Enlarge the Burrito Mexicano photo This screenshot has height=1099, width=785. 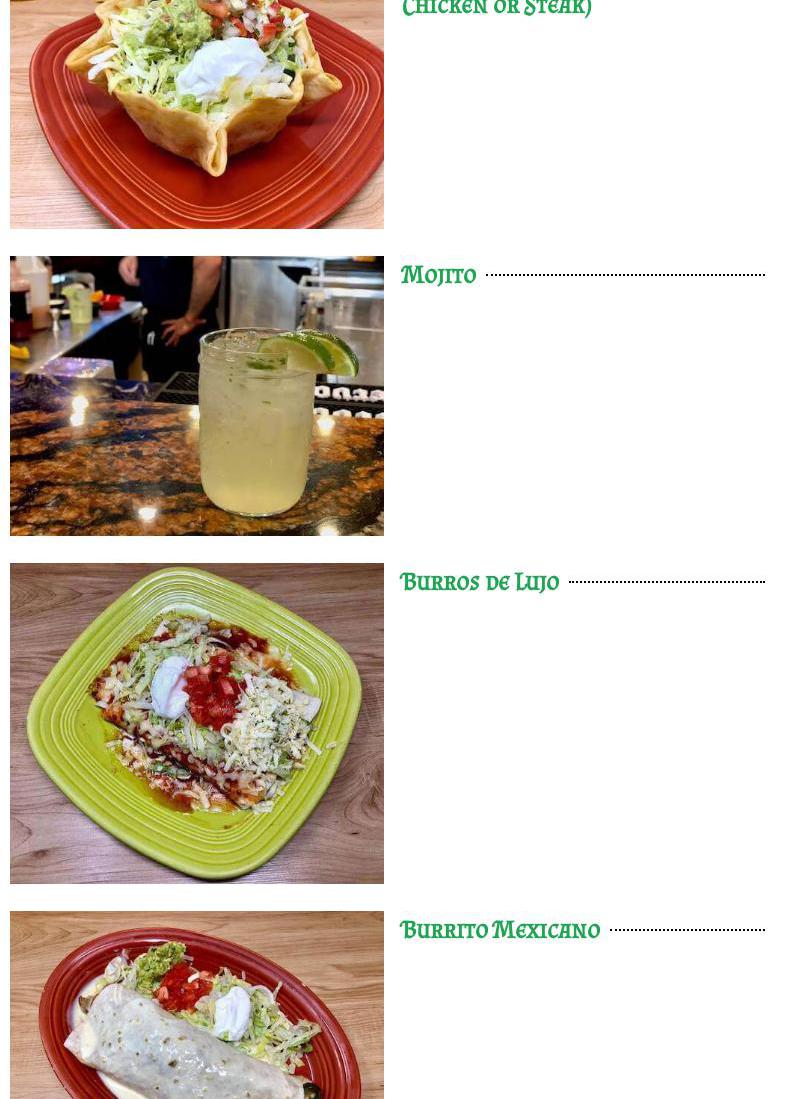[197, 1004]
